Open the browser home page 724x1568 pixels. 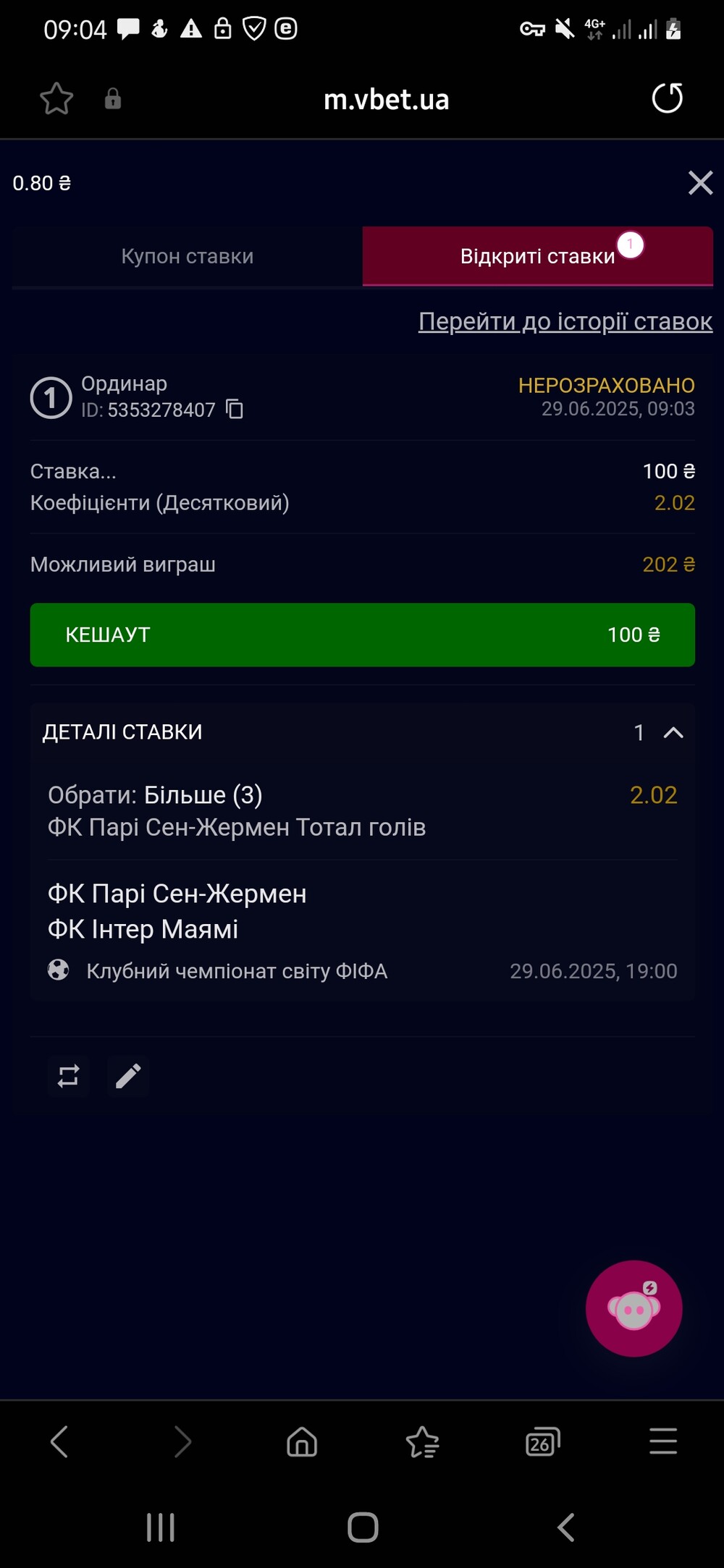[x=302, y=1441]
